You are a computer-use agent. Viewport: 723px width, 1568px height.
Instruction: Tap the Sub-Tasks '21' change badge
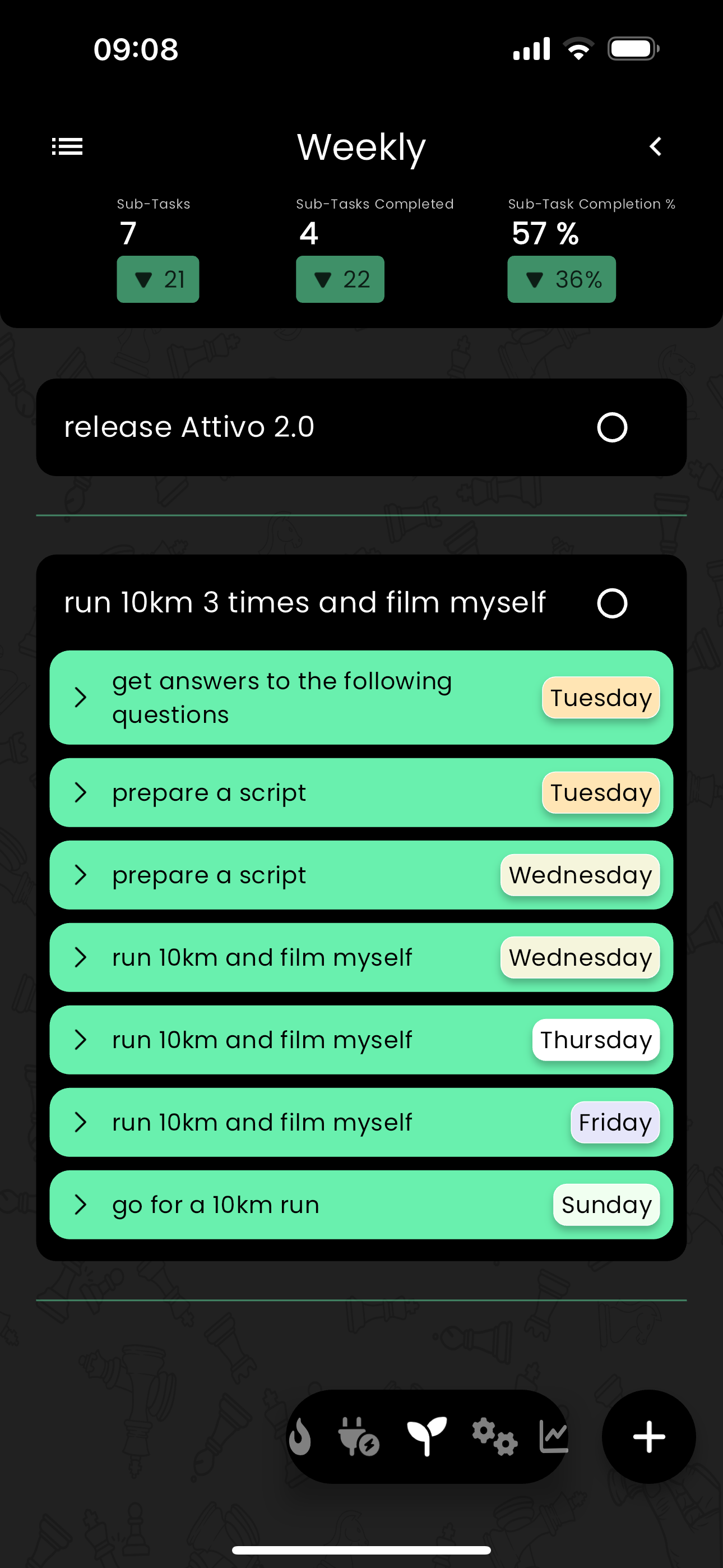tap(157, 279)
